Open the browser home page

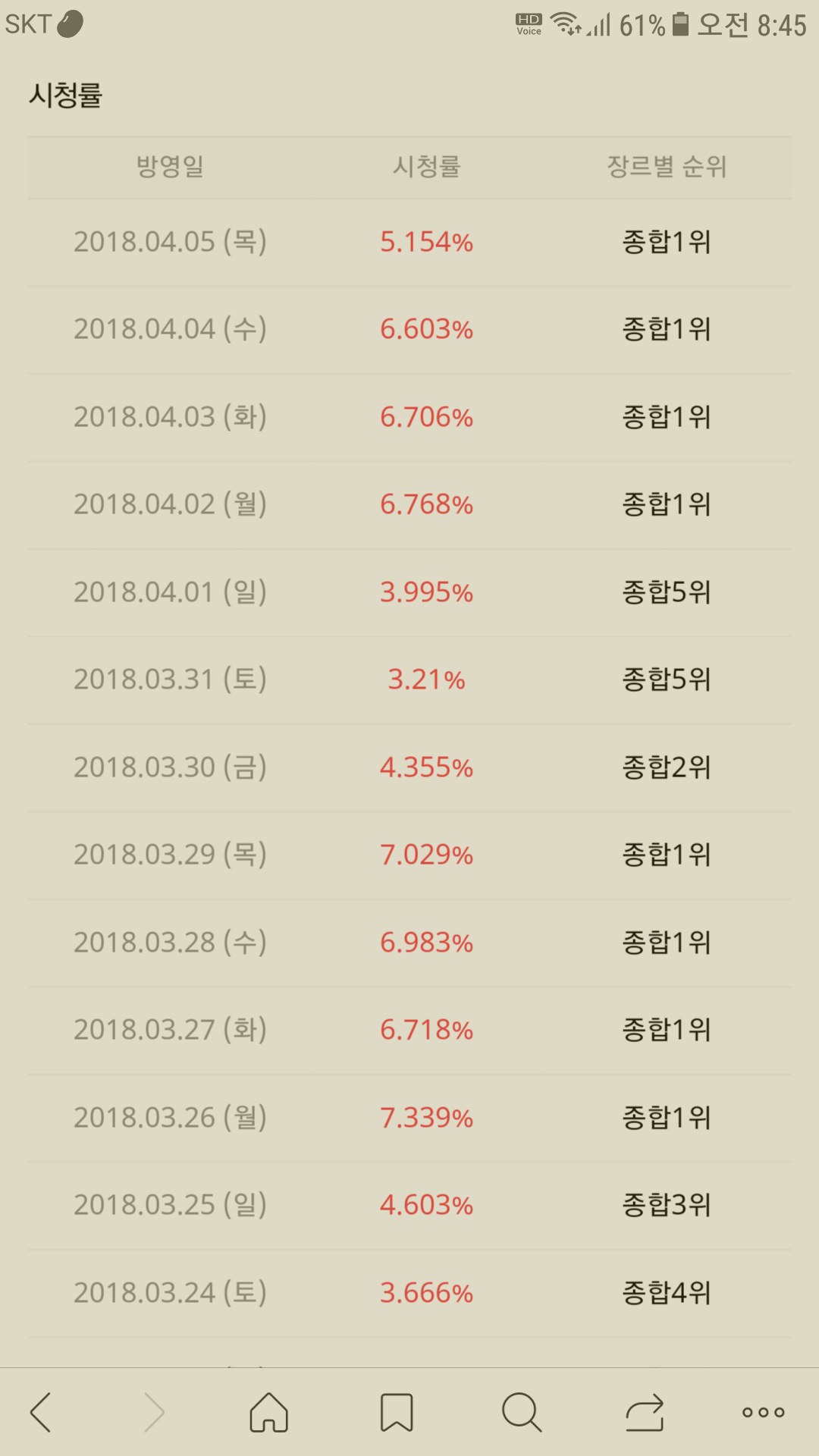coord(269,1412)
